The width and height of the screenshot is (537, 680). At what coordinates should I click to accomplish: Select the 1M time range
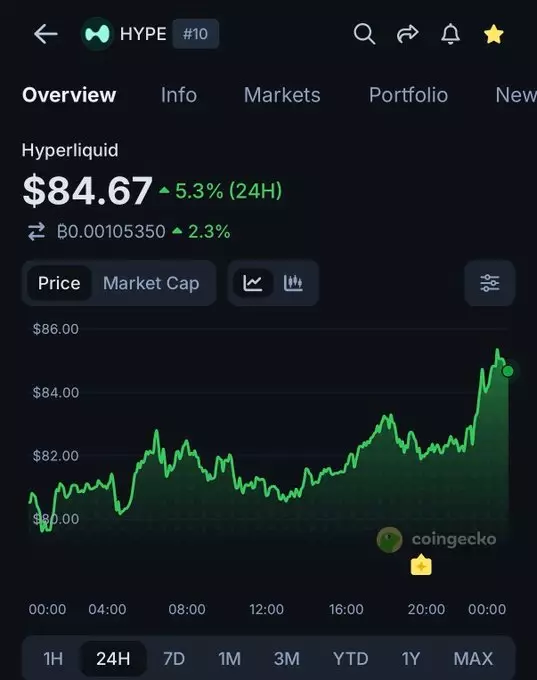click(229, 659)
